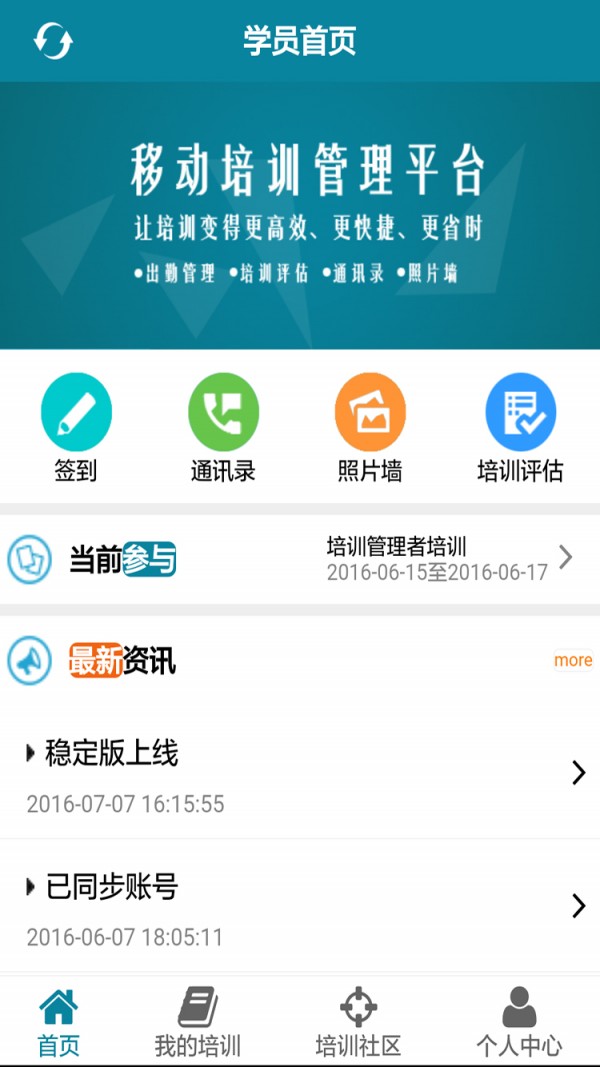This screenshot has height=1067, width=600.
Task: Switch to 培训社区 tab
Action: point(358,1022)
